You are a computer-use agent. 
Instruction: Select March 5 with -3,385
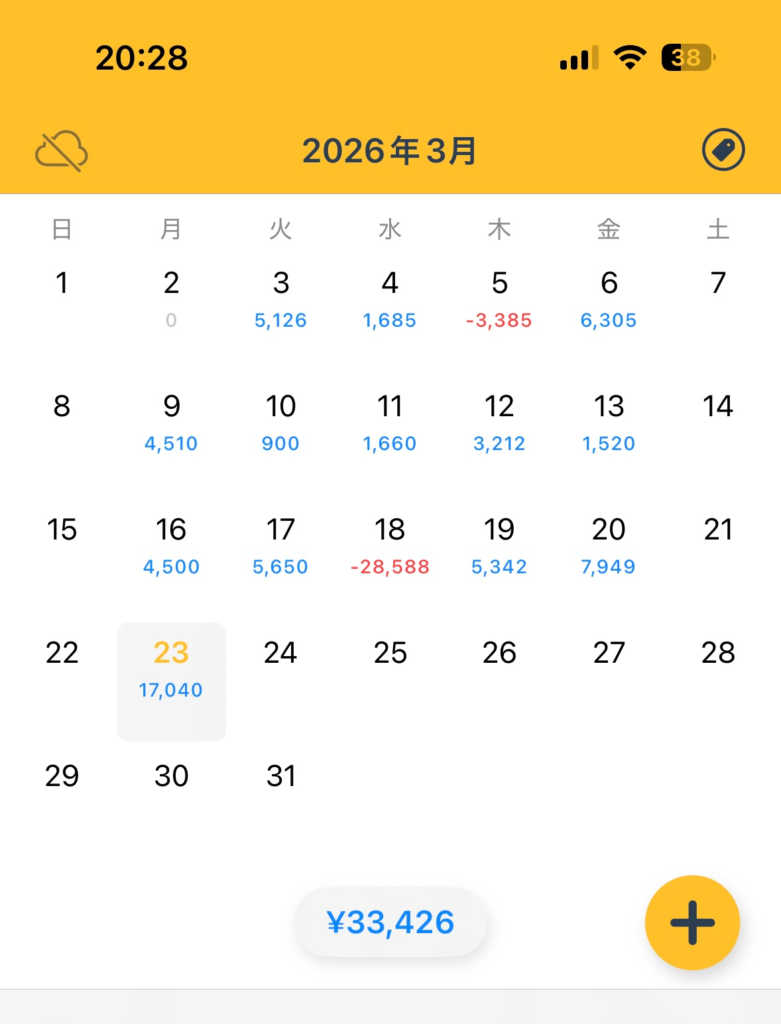[x=499, y=299]
